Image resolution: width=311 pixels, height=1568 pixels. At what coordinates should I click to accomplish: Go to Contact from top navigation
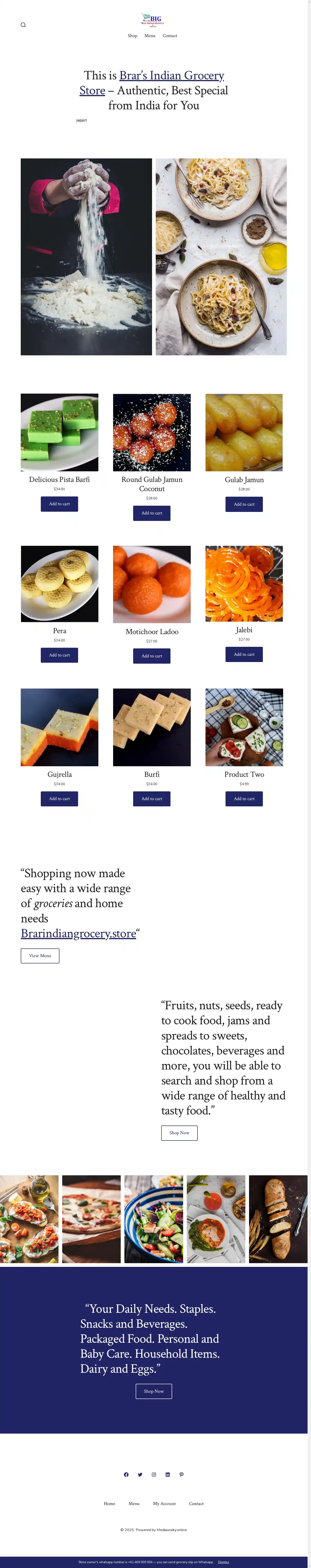(170, 36)
